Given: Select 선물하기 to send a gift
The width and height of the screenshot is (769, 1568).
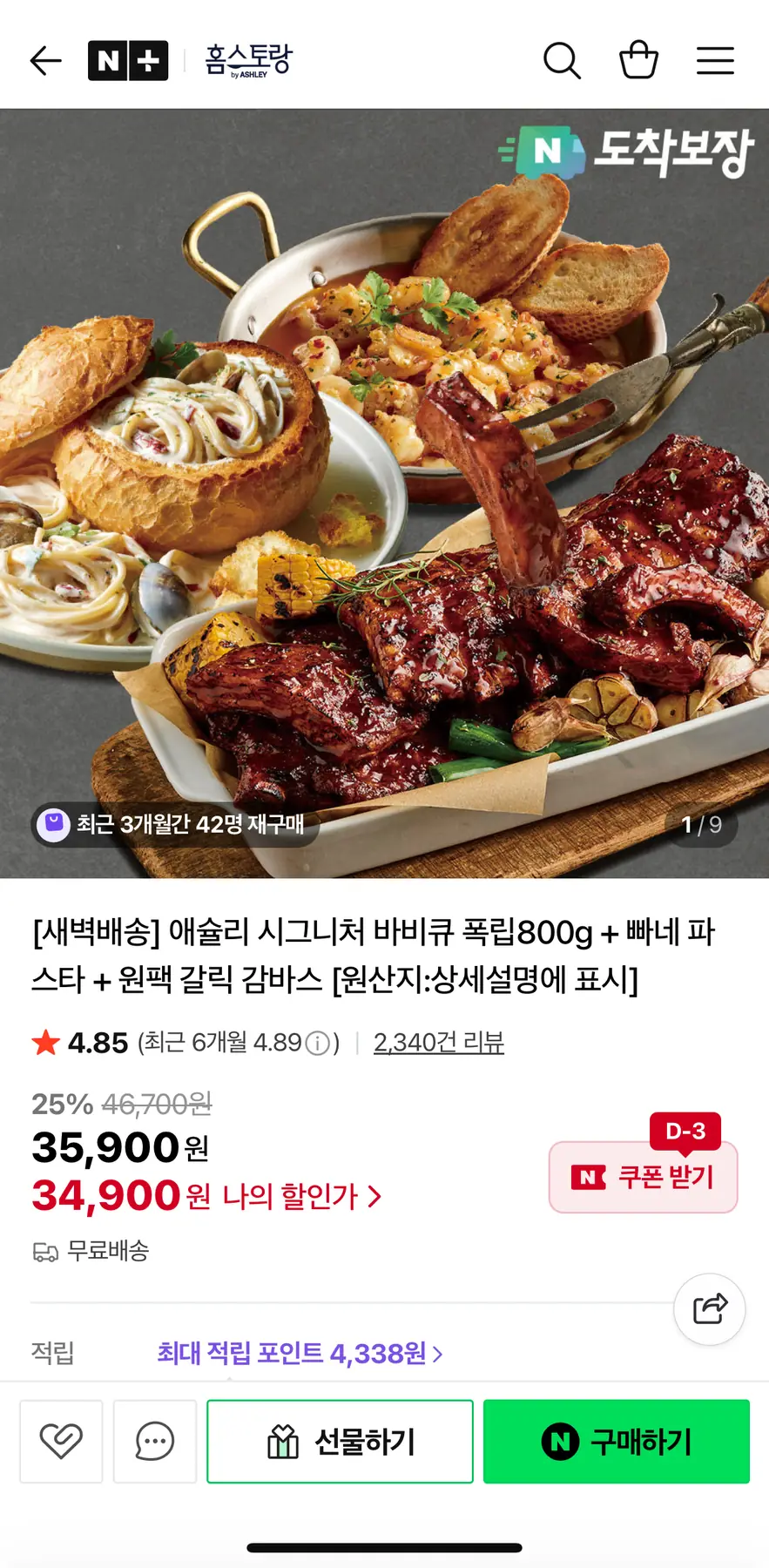Looking at the screenshot, I should (340, 1442).
